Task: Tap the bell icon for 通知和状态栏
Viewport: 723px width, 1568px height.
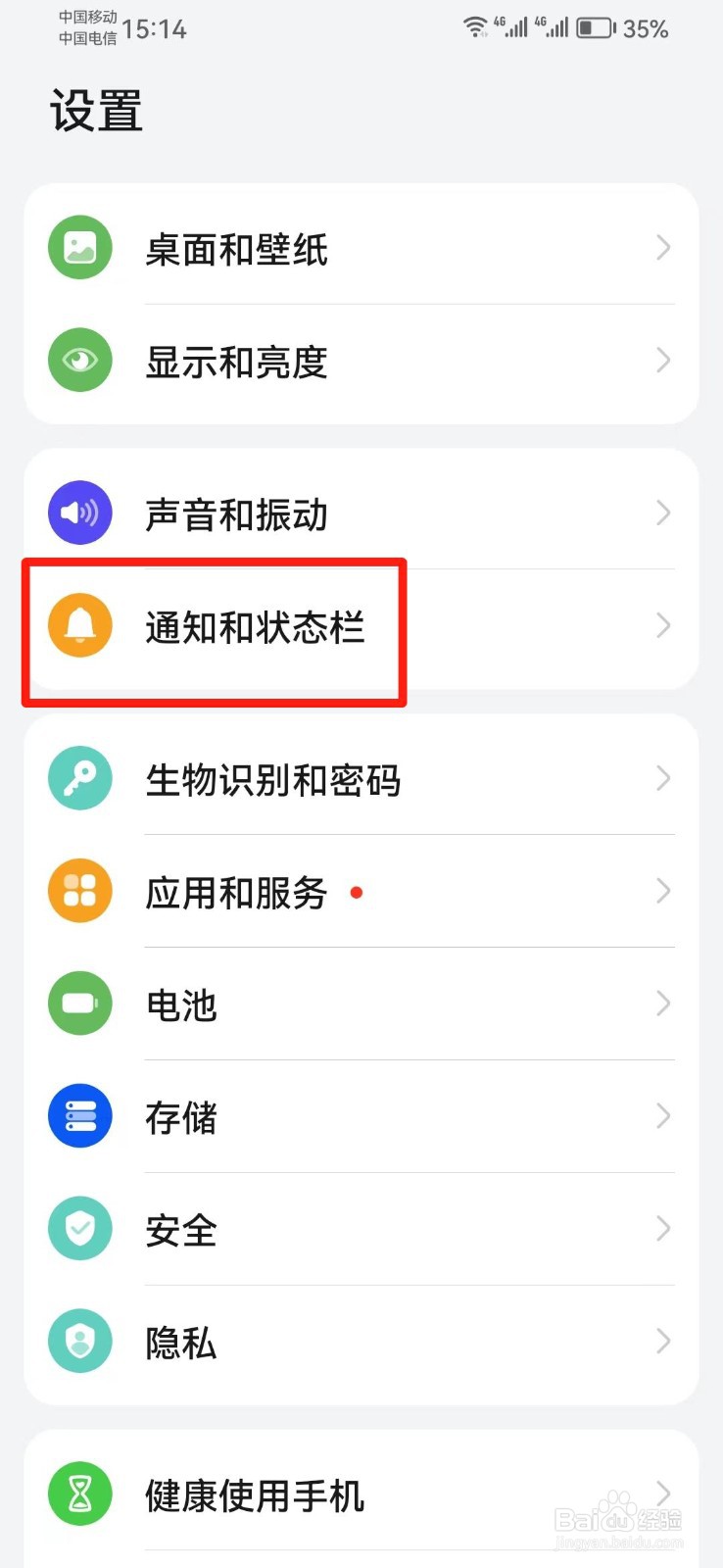Action: click(x=79, y=625)
